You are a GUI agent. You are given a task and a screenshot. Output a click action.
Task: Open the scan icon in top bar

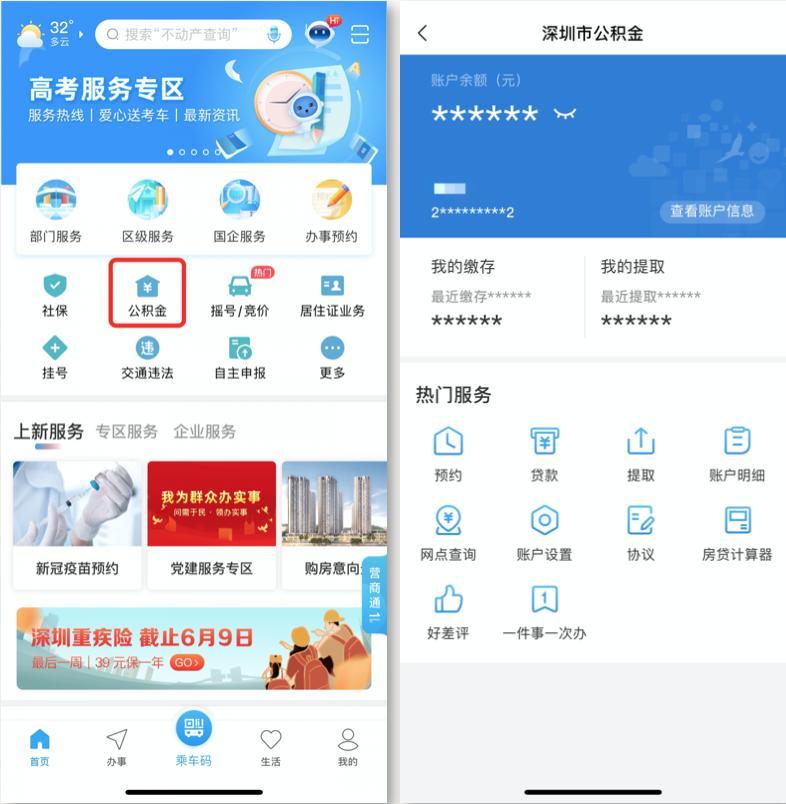click(x=360, y=35)
